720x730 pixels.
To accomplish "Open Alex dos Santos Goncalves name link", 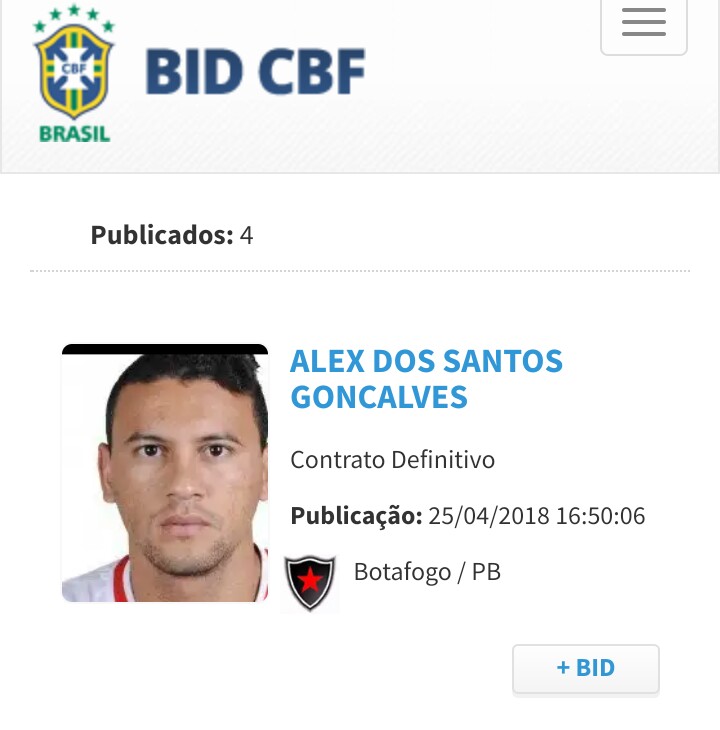I will point(427,379).
